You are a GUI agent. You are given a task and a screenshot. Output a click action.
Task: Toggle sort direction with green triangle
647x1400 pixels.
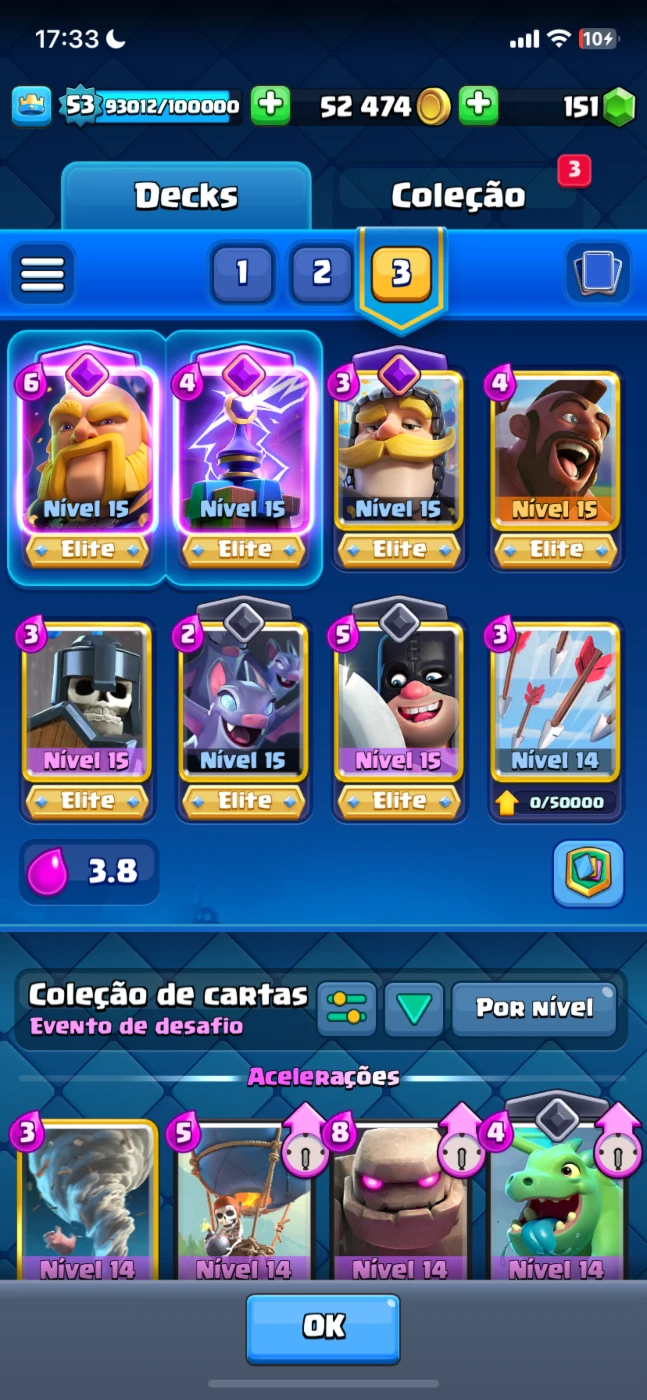pyautogui.click(x=413, y=1009)
